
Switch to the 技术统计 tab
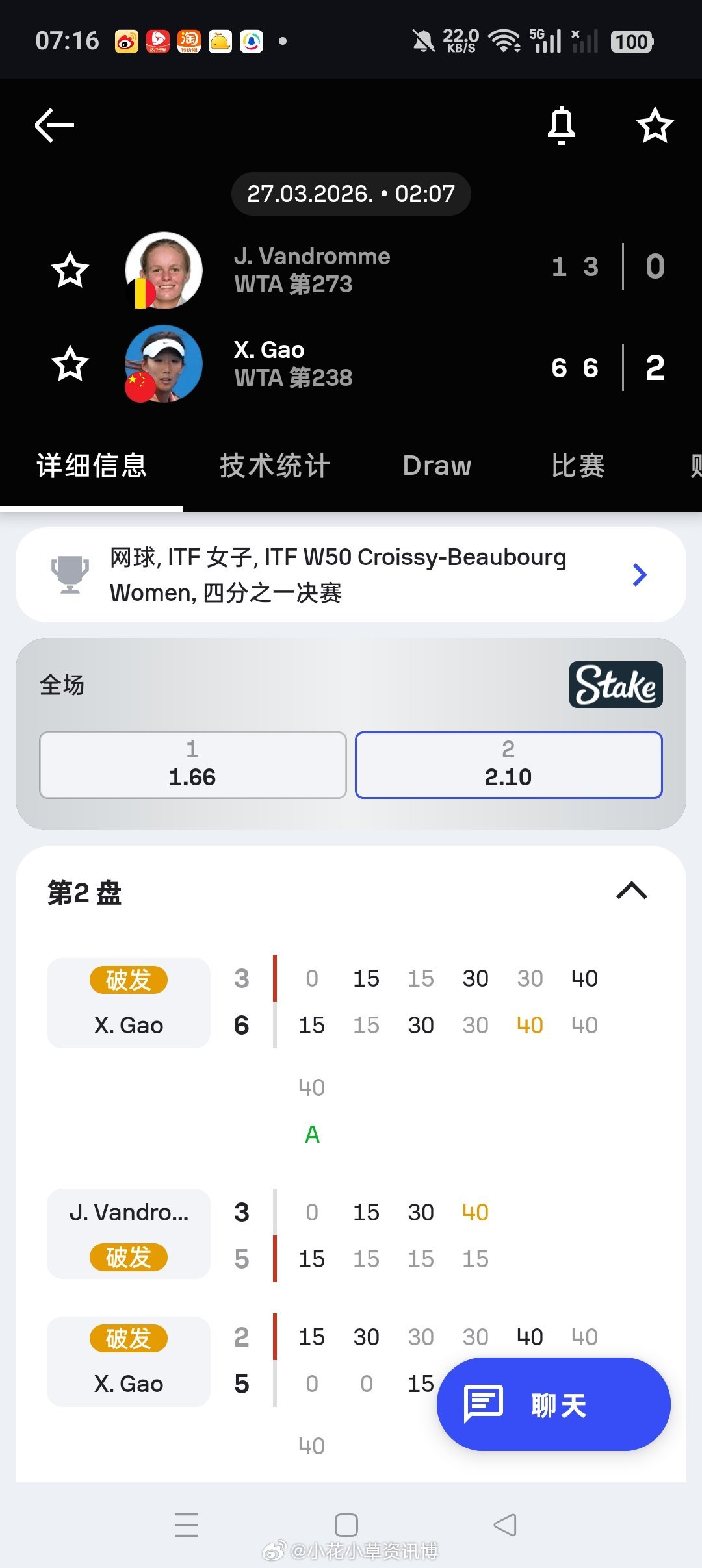pos(275,466)
